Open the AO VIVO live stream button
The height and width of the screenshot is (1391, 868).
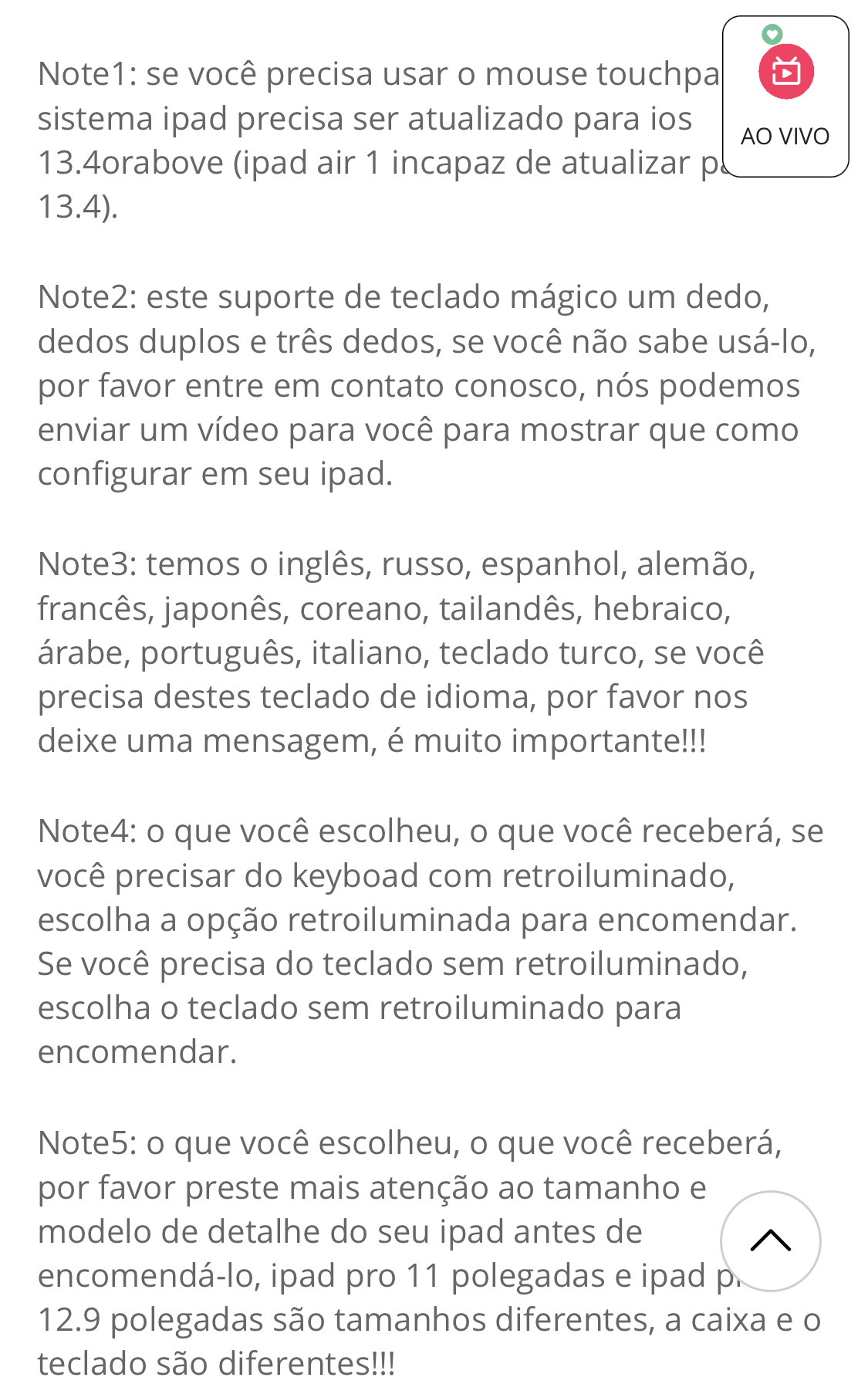click(785, 96)
